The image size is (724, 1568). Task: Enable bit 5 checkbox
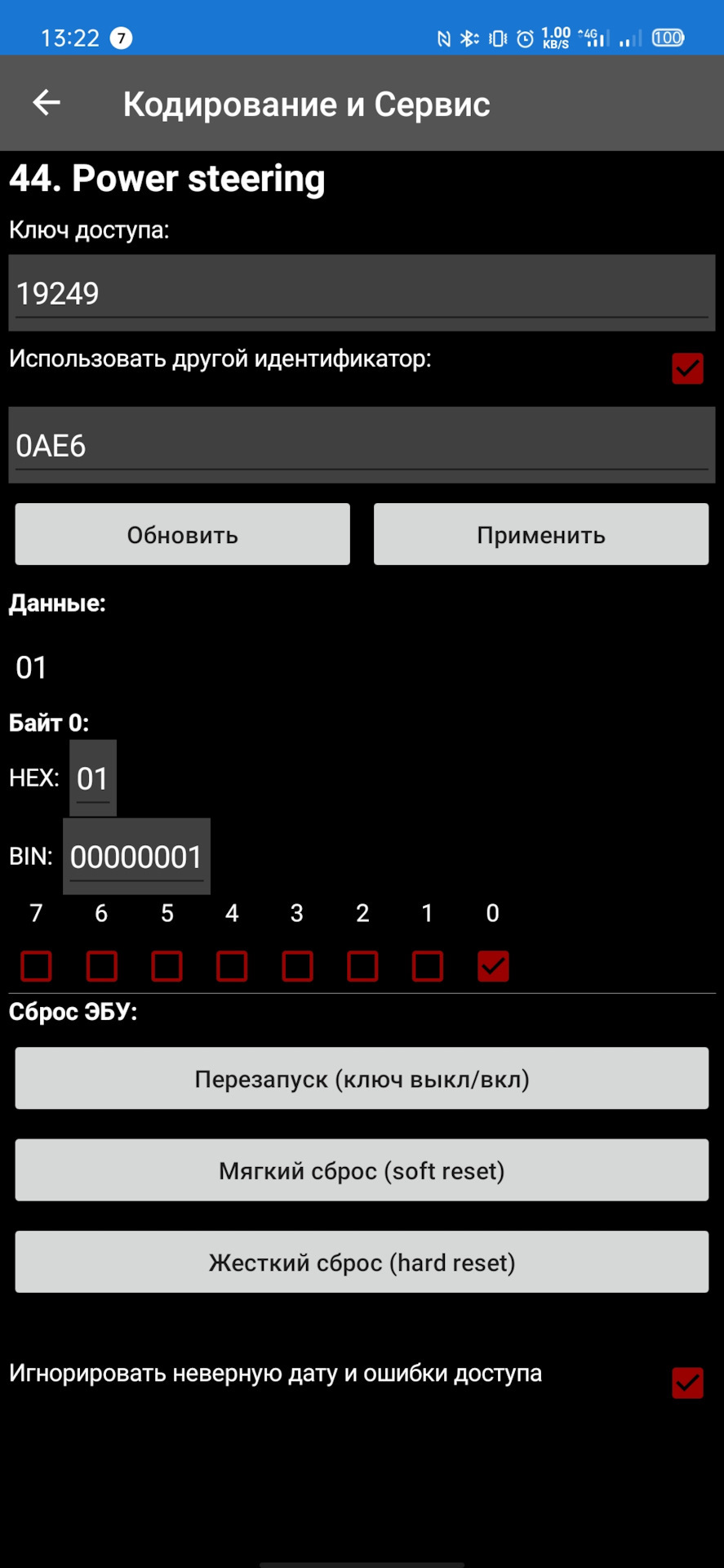coord(167,966)
